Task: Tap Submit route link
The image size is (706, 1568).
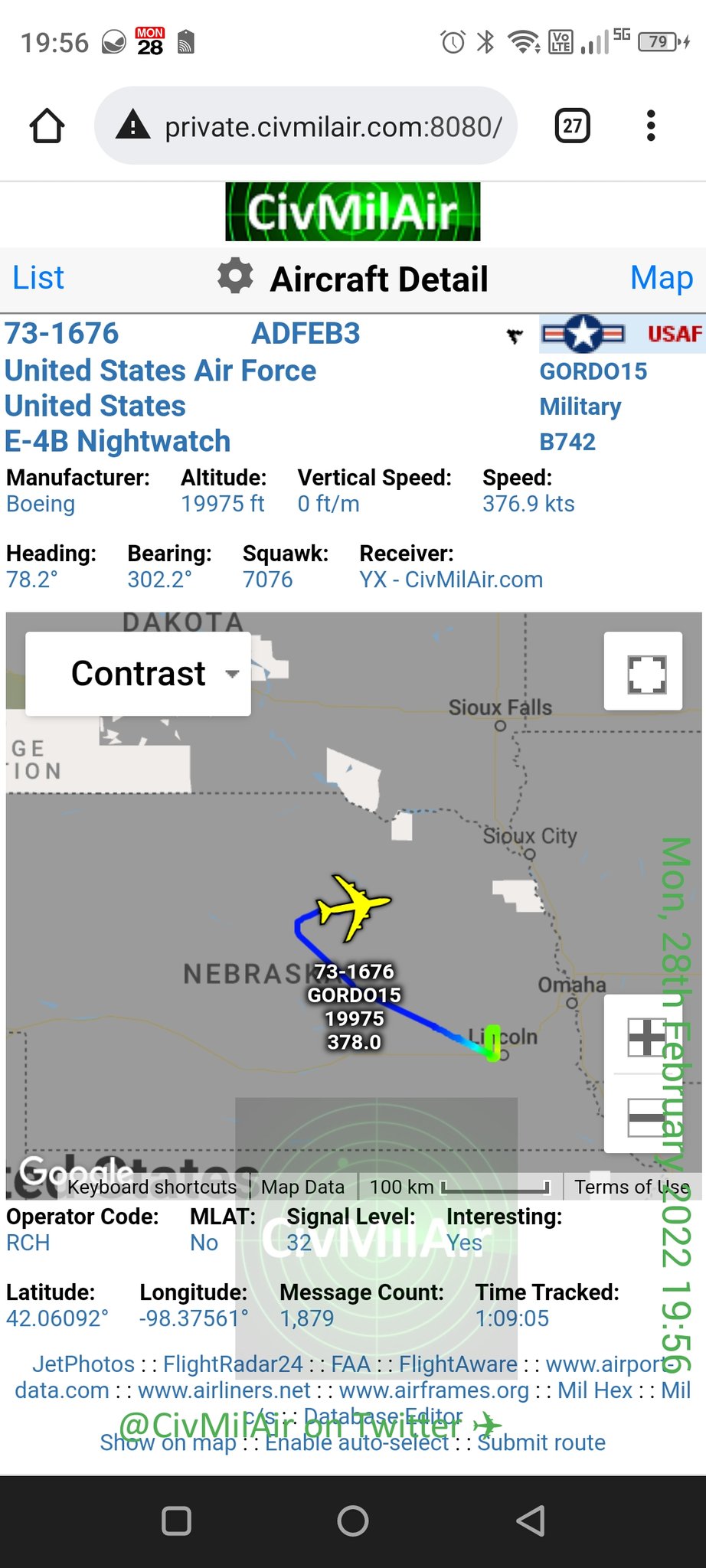Action: coord(541,1442)
